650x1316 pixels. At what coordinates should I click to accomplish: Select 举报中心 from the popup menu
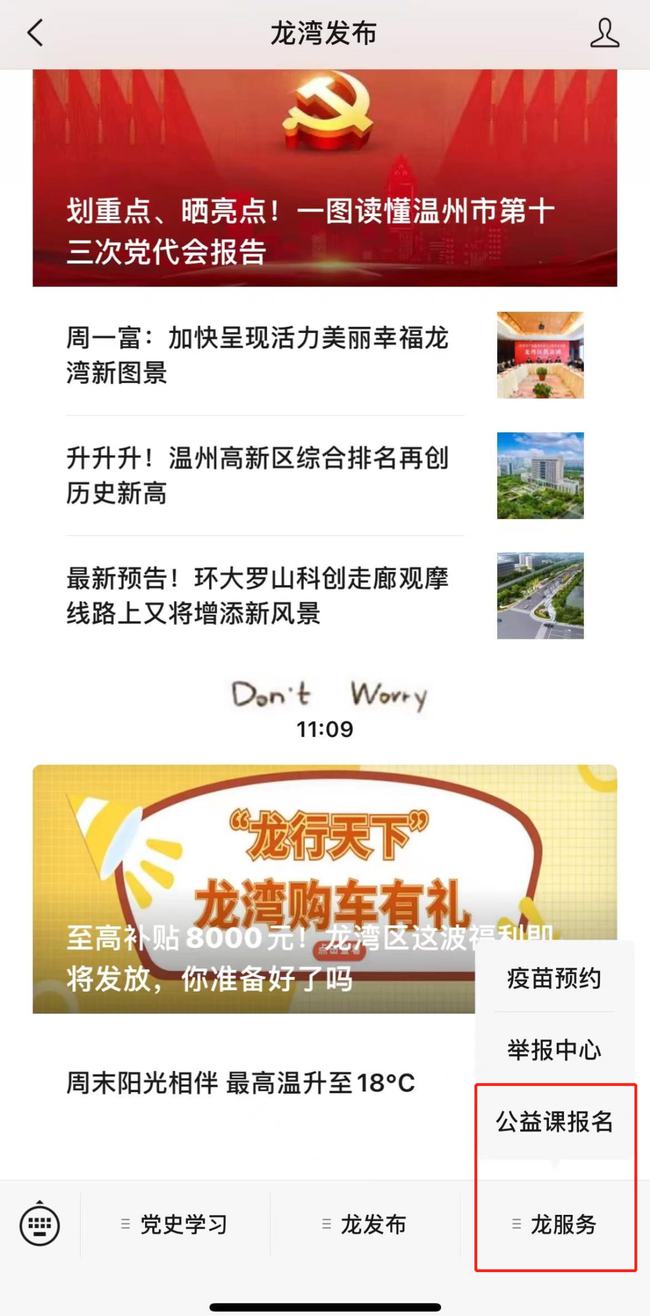(x=554, y=1049)
